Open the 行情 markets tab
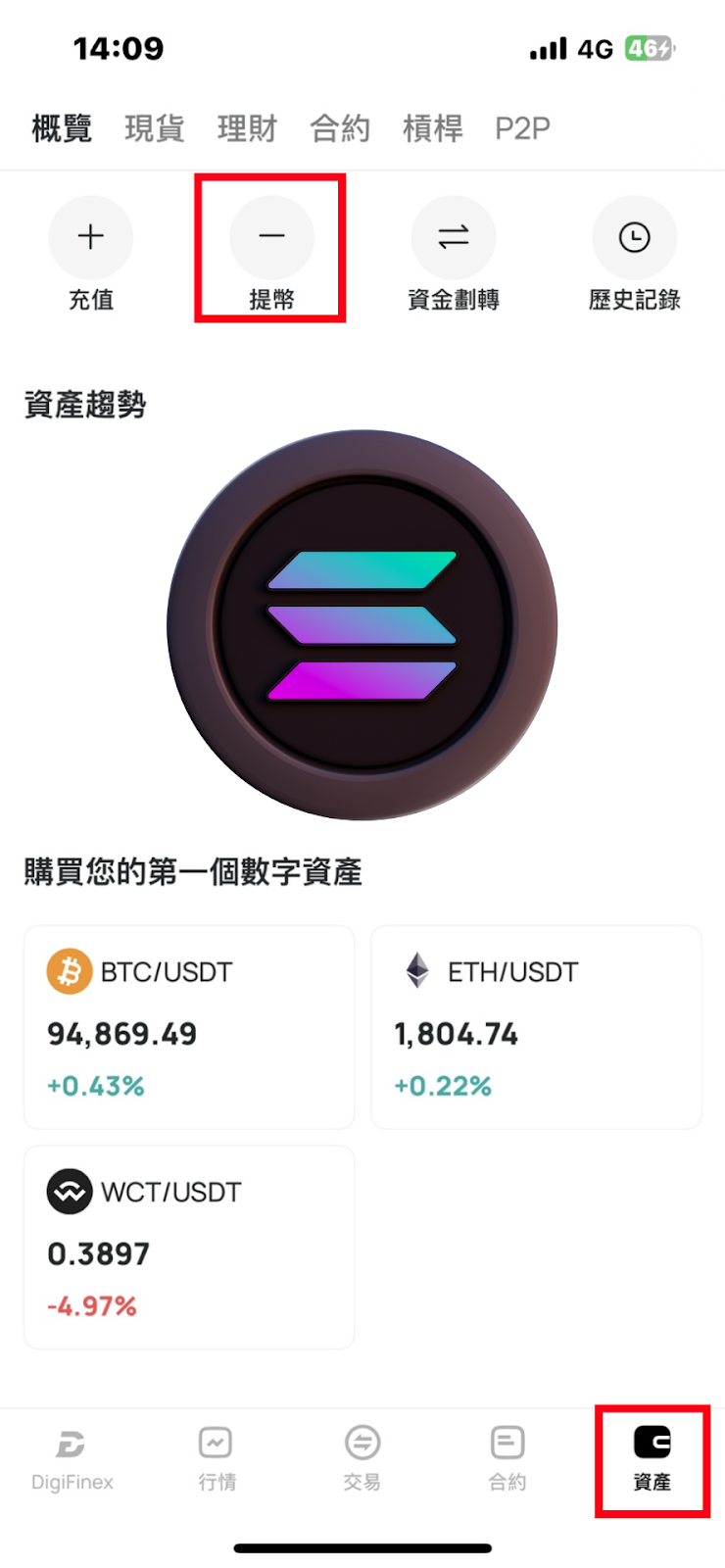Image resolution: width=725 pixels, height=1568 pixels. [x=217, y=1459]
